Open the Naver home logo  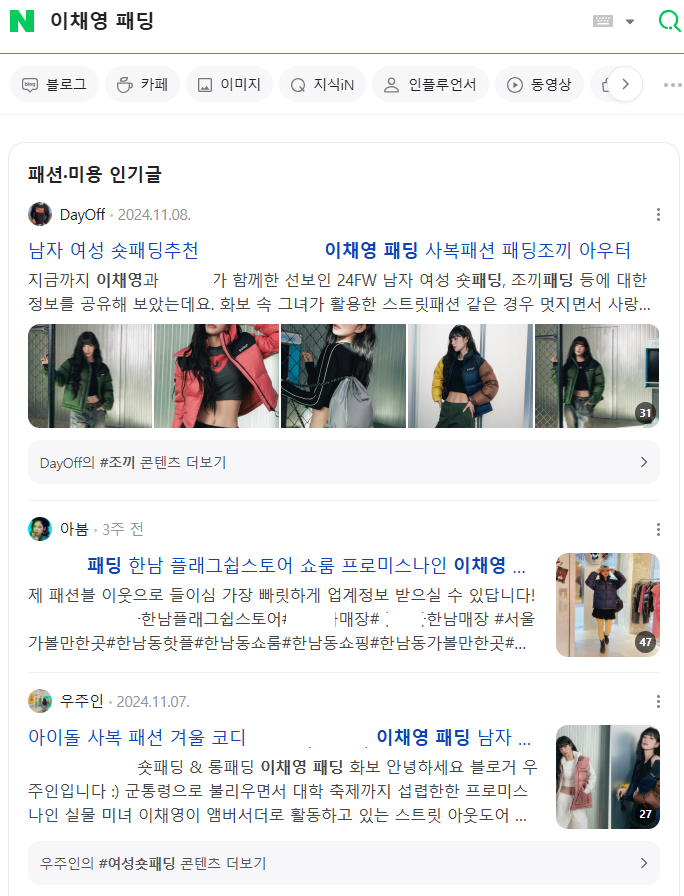[x=22, y=21]
